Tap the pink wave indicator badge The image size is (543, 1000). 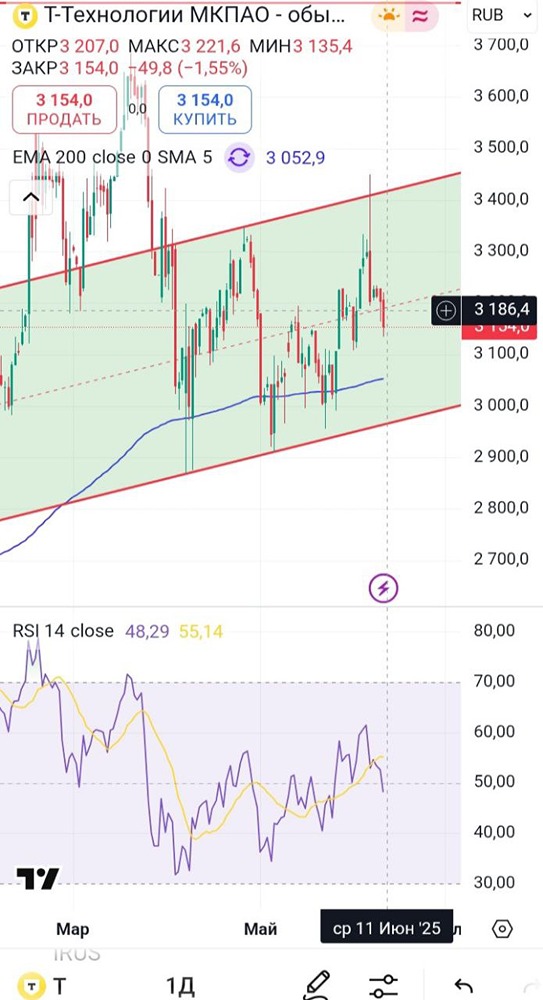click(x=420, y=16)
